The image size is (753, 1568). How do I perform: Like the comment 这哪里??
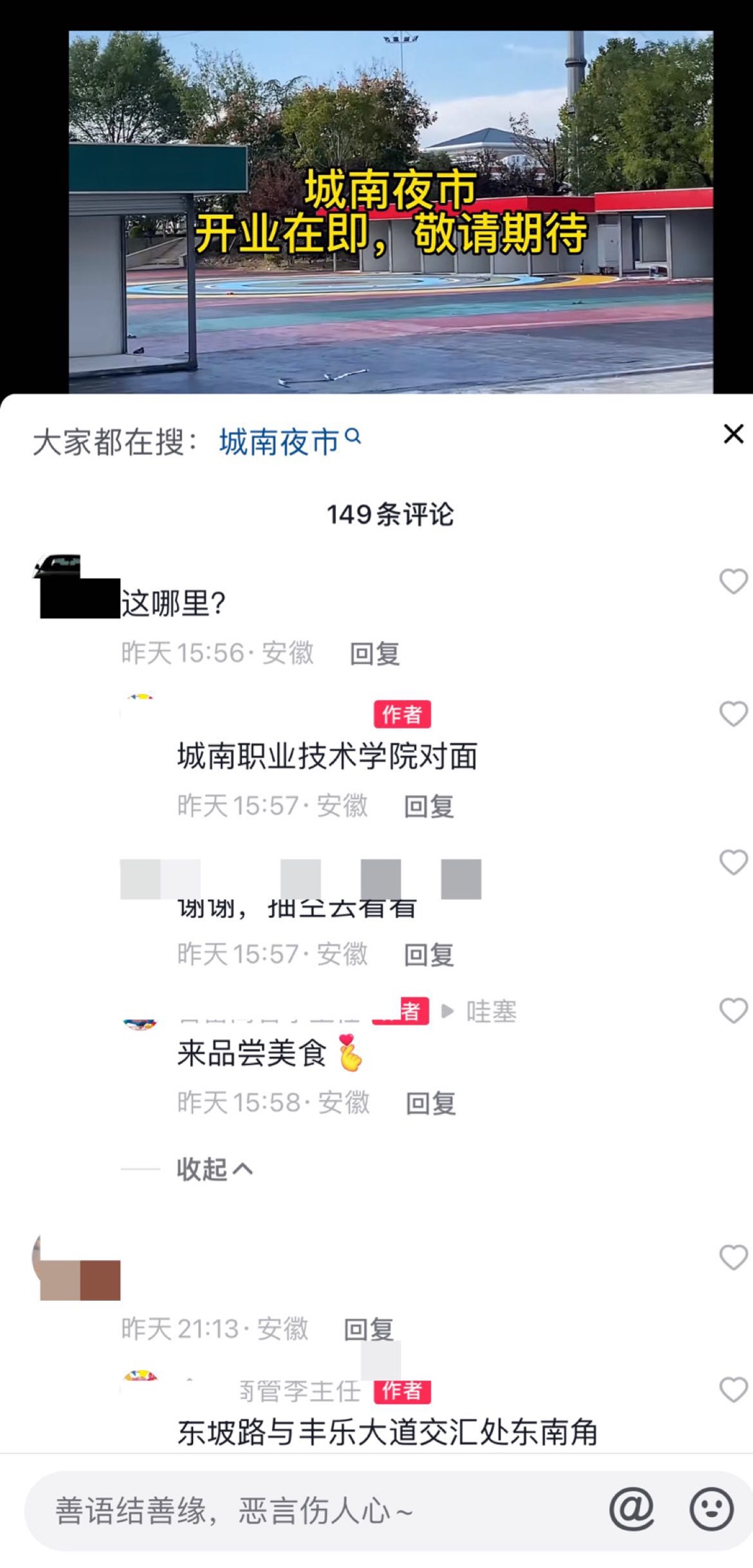pyautogui.click(x=733, y=581)
